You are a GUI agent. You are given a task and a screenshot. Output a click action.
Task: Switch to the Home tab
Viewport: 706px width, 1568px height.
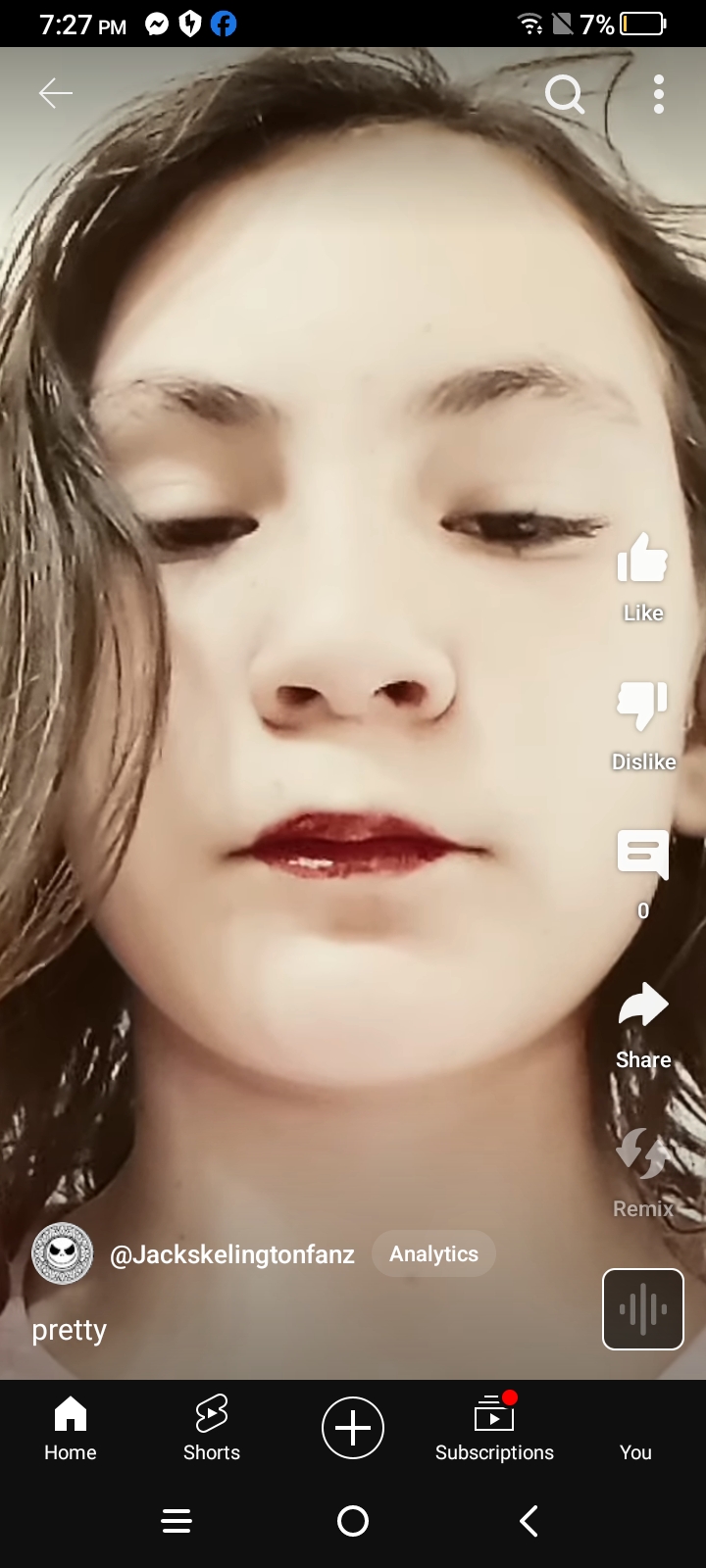click(71, 1429)
